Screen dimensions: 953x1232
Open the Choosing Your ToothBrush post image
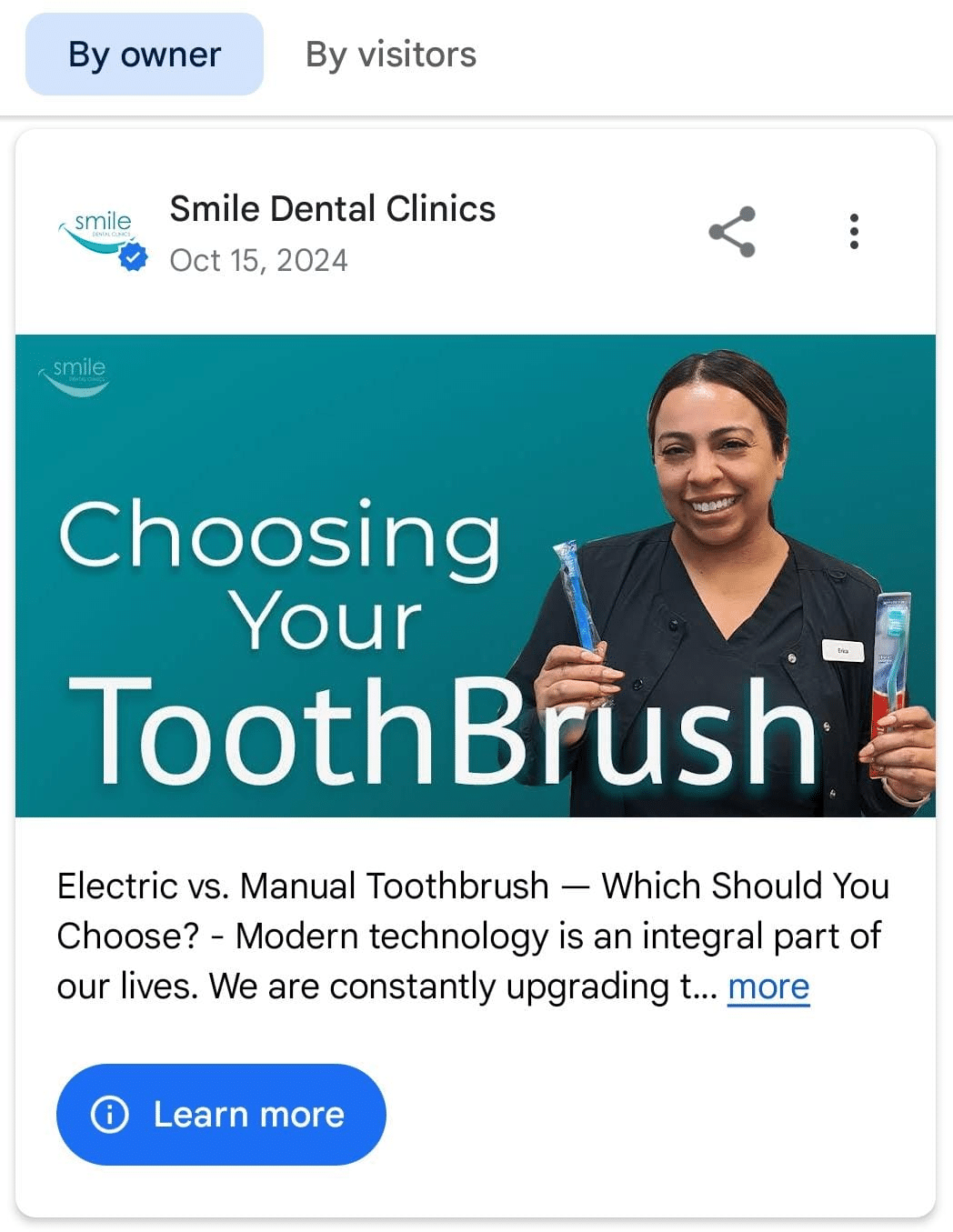pyautogui.click(x=476, y=576)
